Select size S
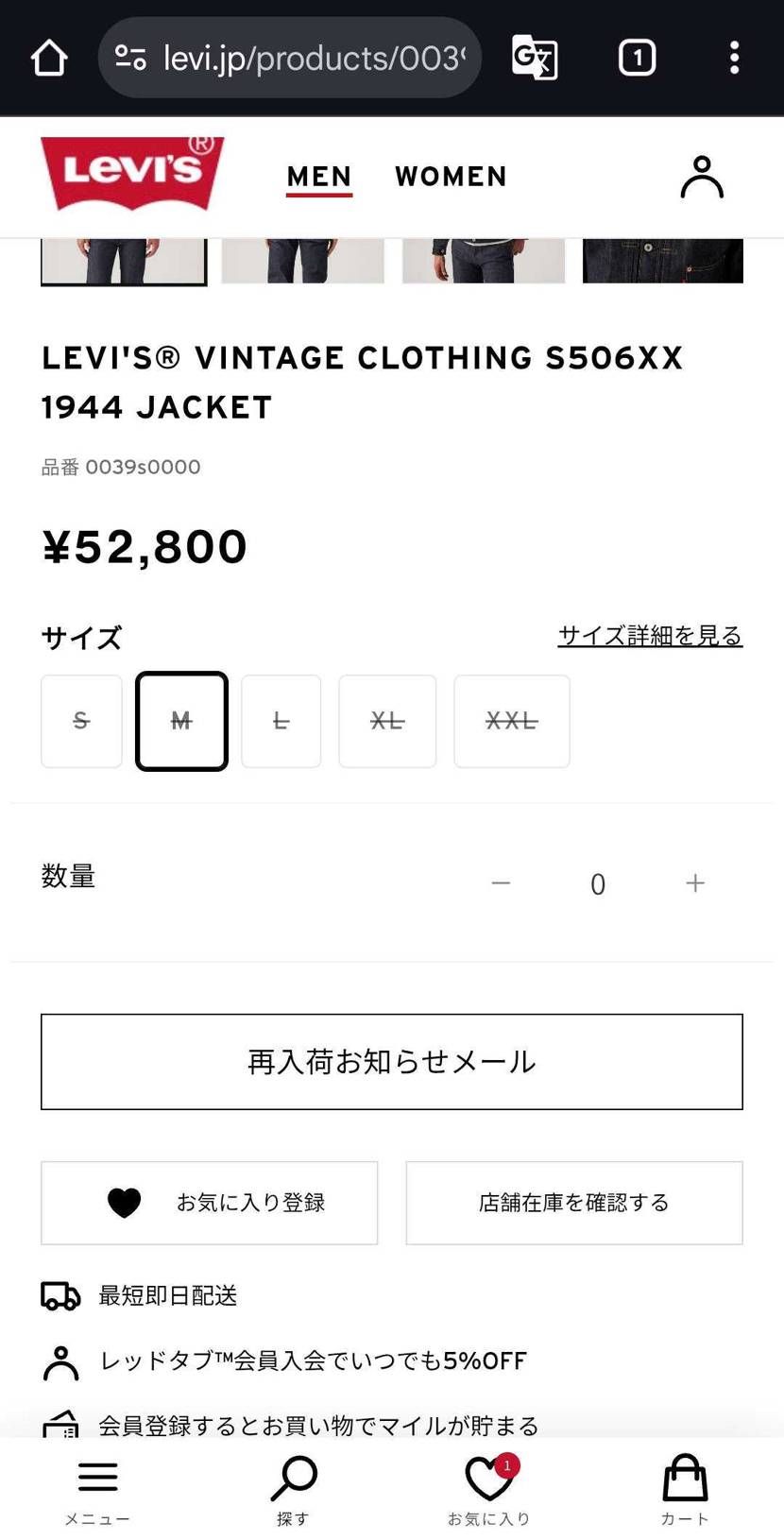The image size is (784, 1540). 81,721
